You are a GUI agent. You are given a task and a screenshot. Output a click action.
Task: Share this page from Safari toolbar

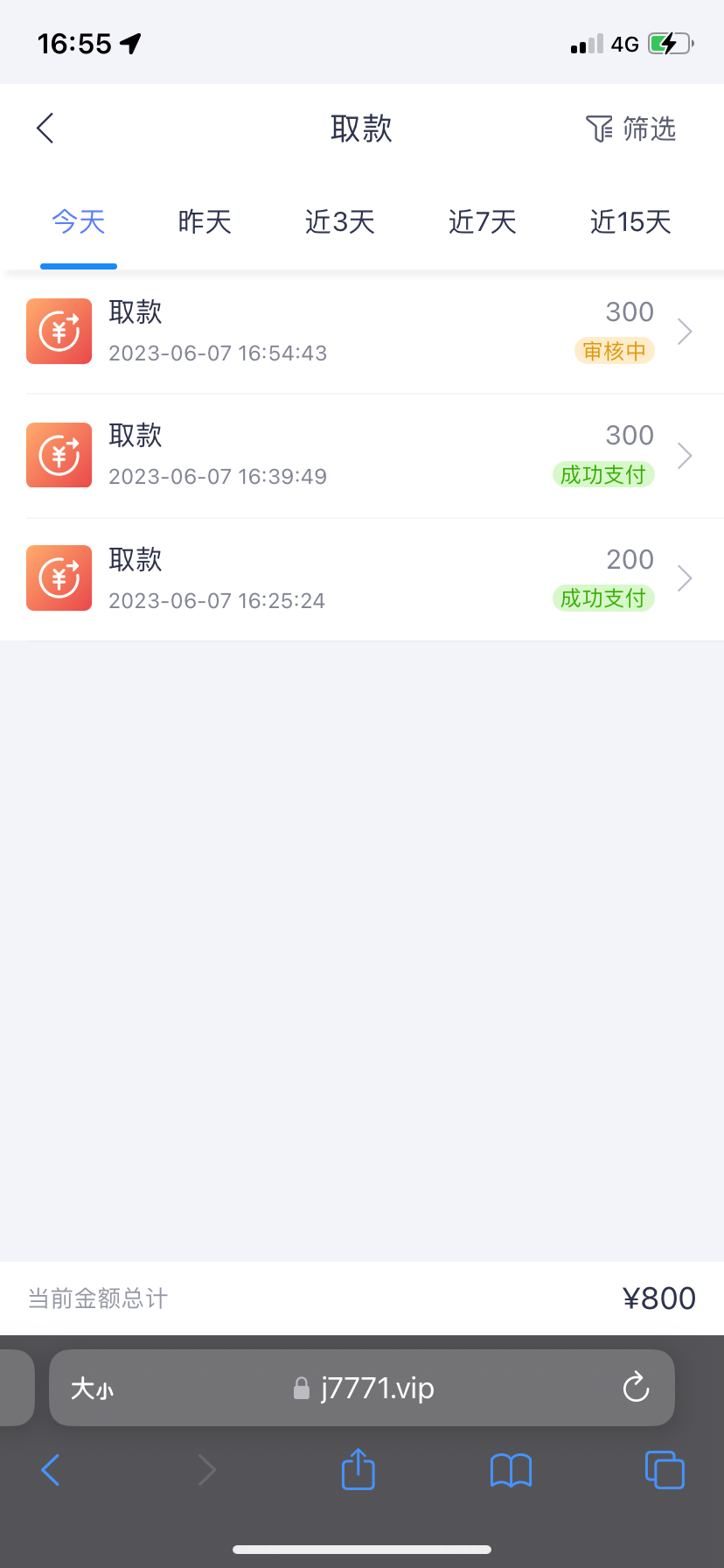(x=358, y=1469)
